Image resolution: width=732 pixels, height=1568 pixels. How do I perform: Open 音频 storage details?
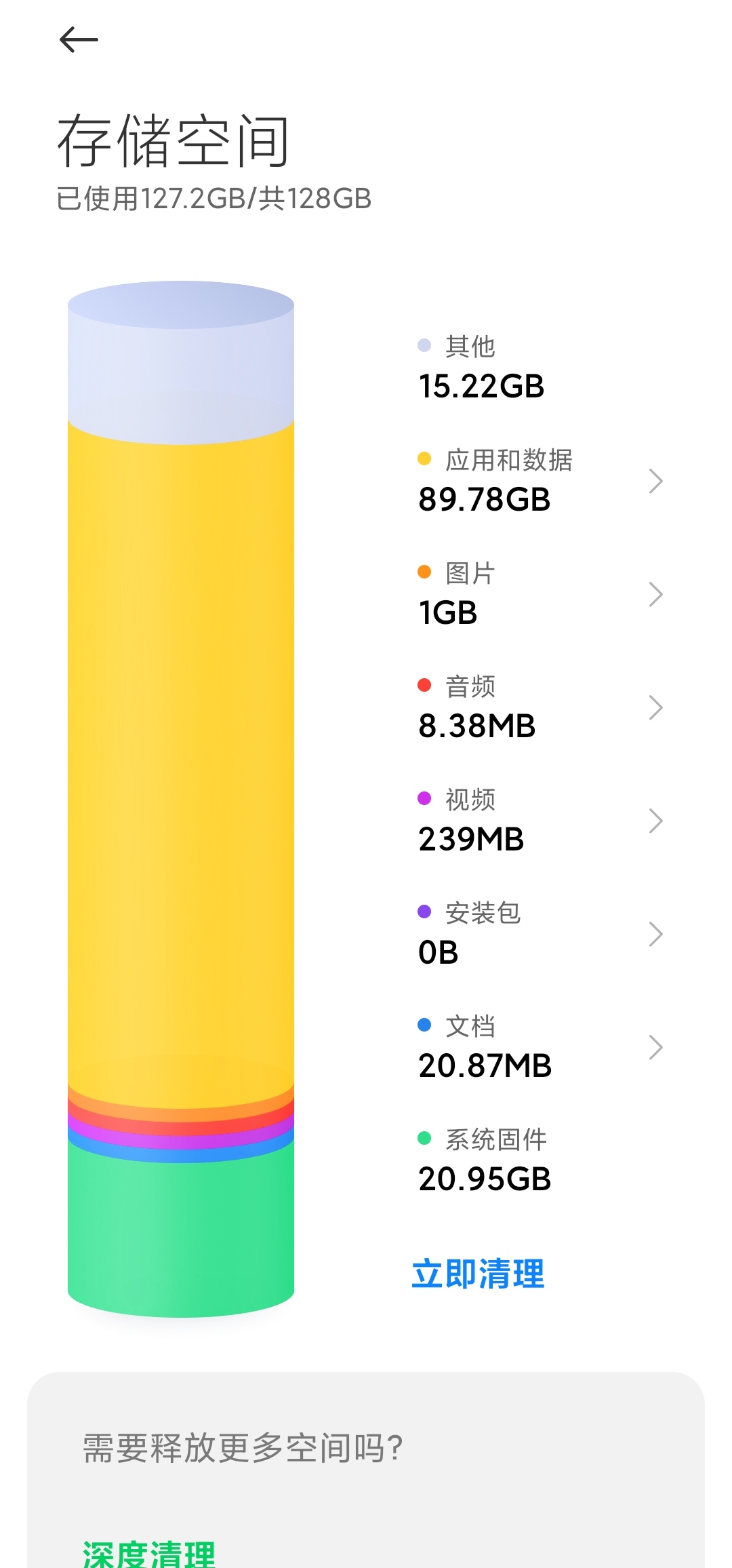pos(540,707)
